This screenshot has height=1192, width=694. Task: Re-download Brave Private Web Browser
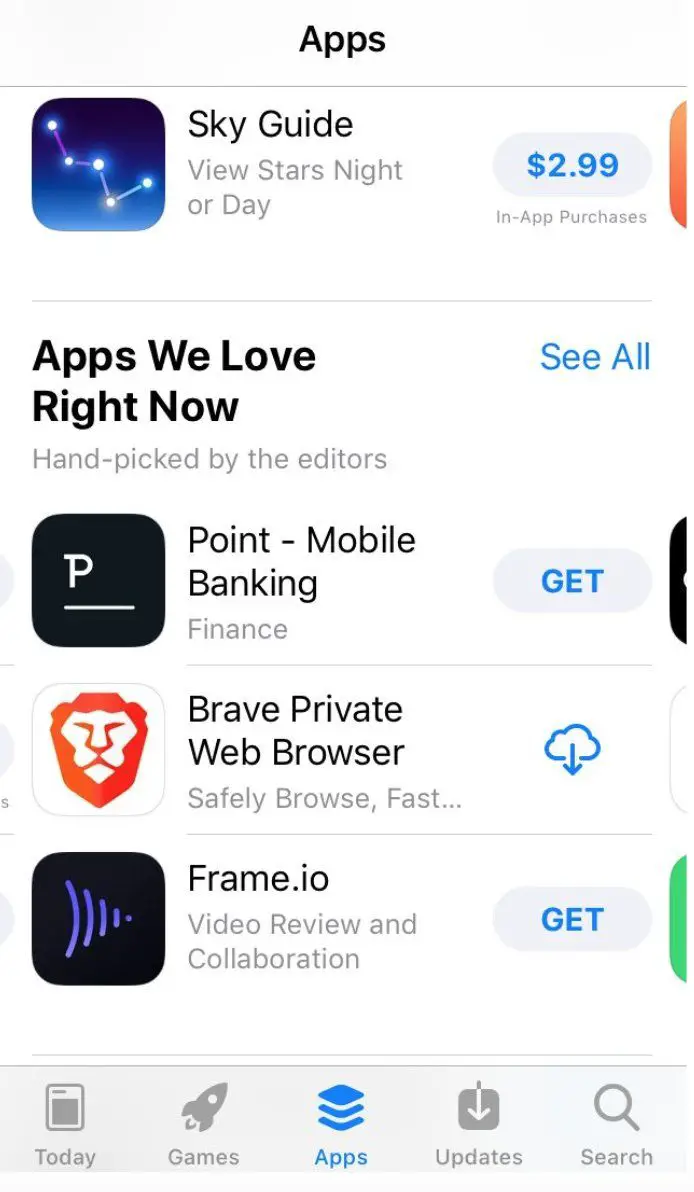tap(572, 750)
